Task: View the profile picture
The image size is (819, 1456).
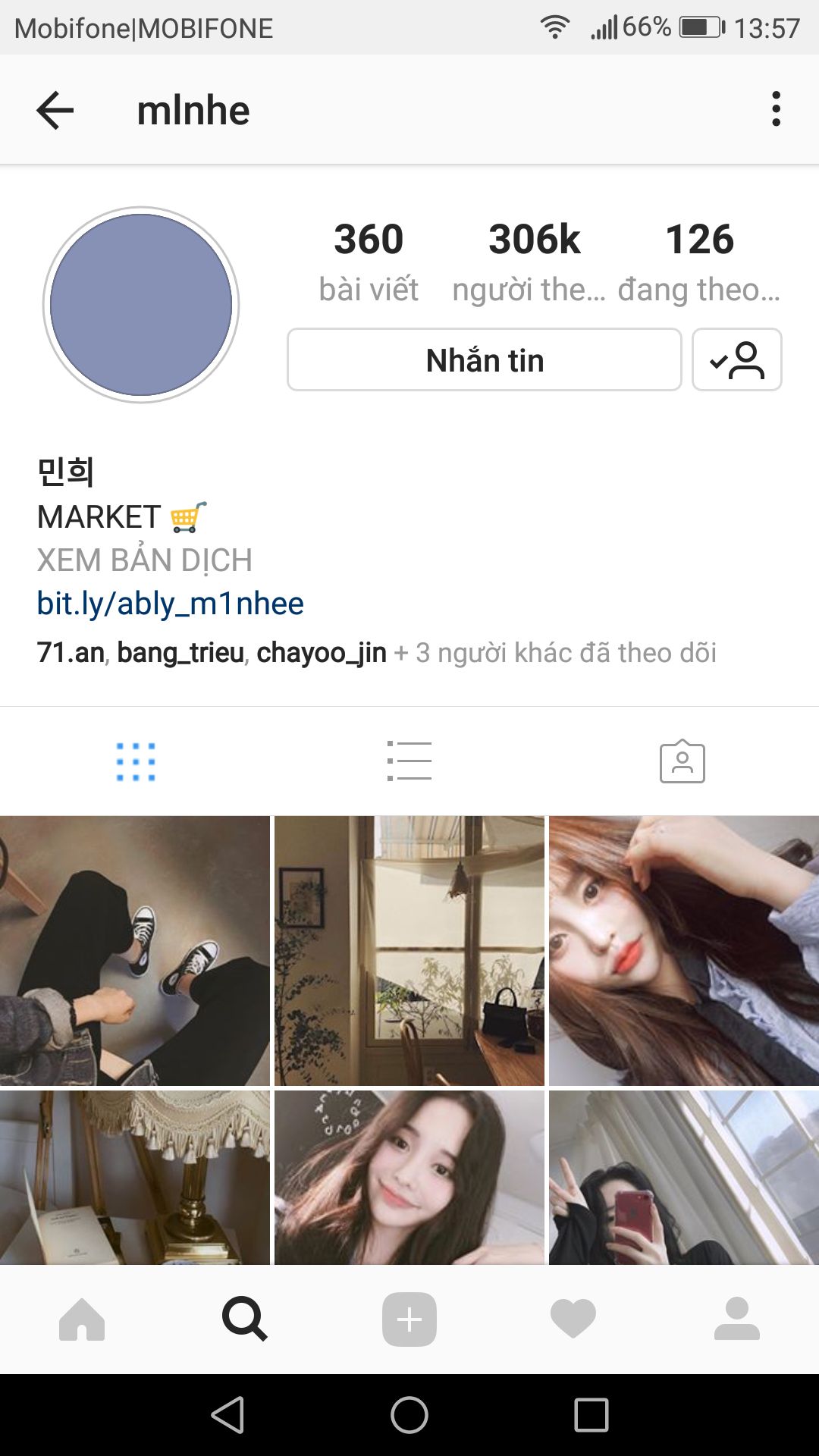Action: click(141, 305)
